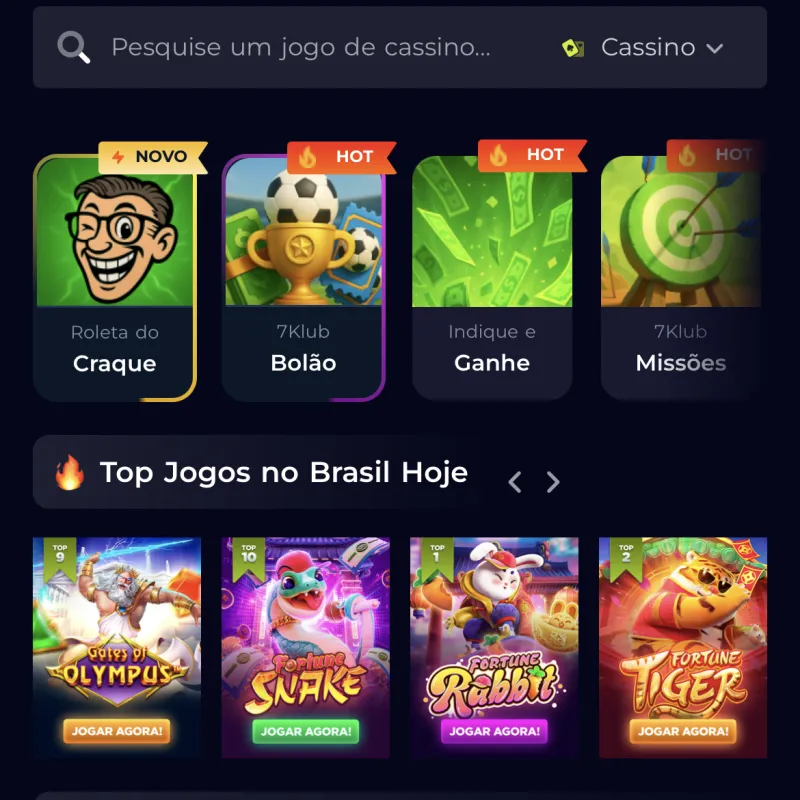The image size is (800, 800).
Task: Play Fortune Tiger now
Action: click(x=683, y=731)
